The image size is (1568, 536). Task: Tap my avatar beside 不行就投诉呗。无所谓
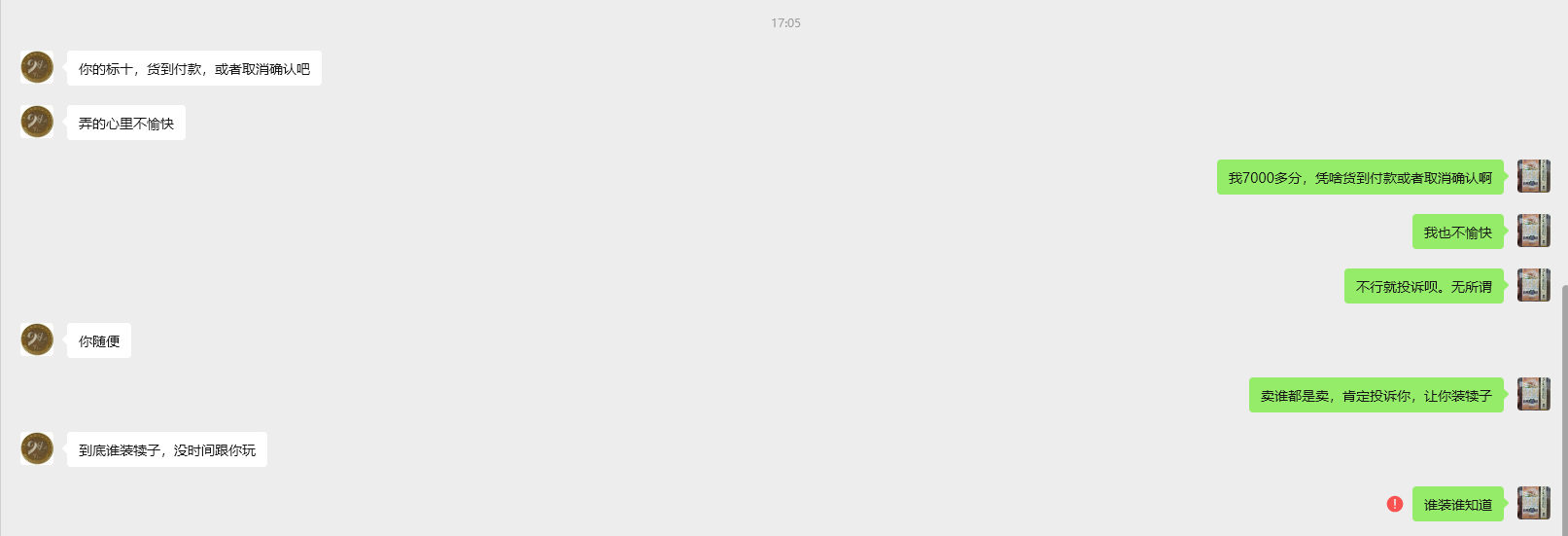coord(1533,285)
